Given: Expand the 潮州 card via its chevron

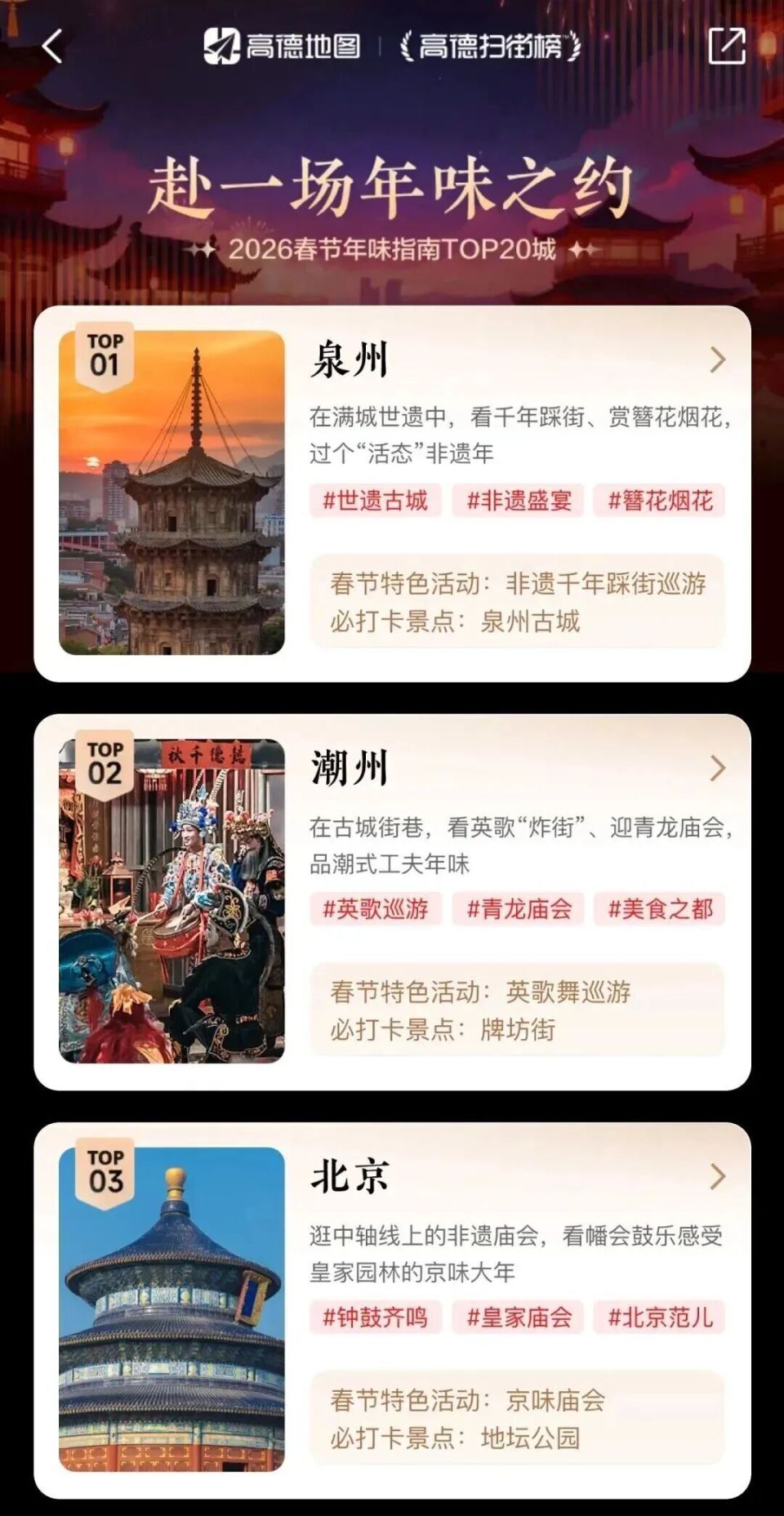Looking at the screenshot, I should [x=718, y=768].
